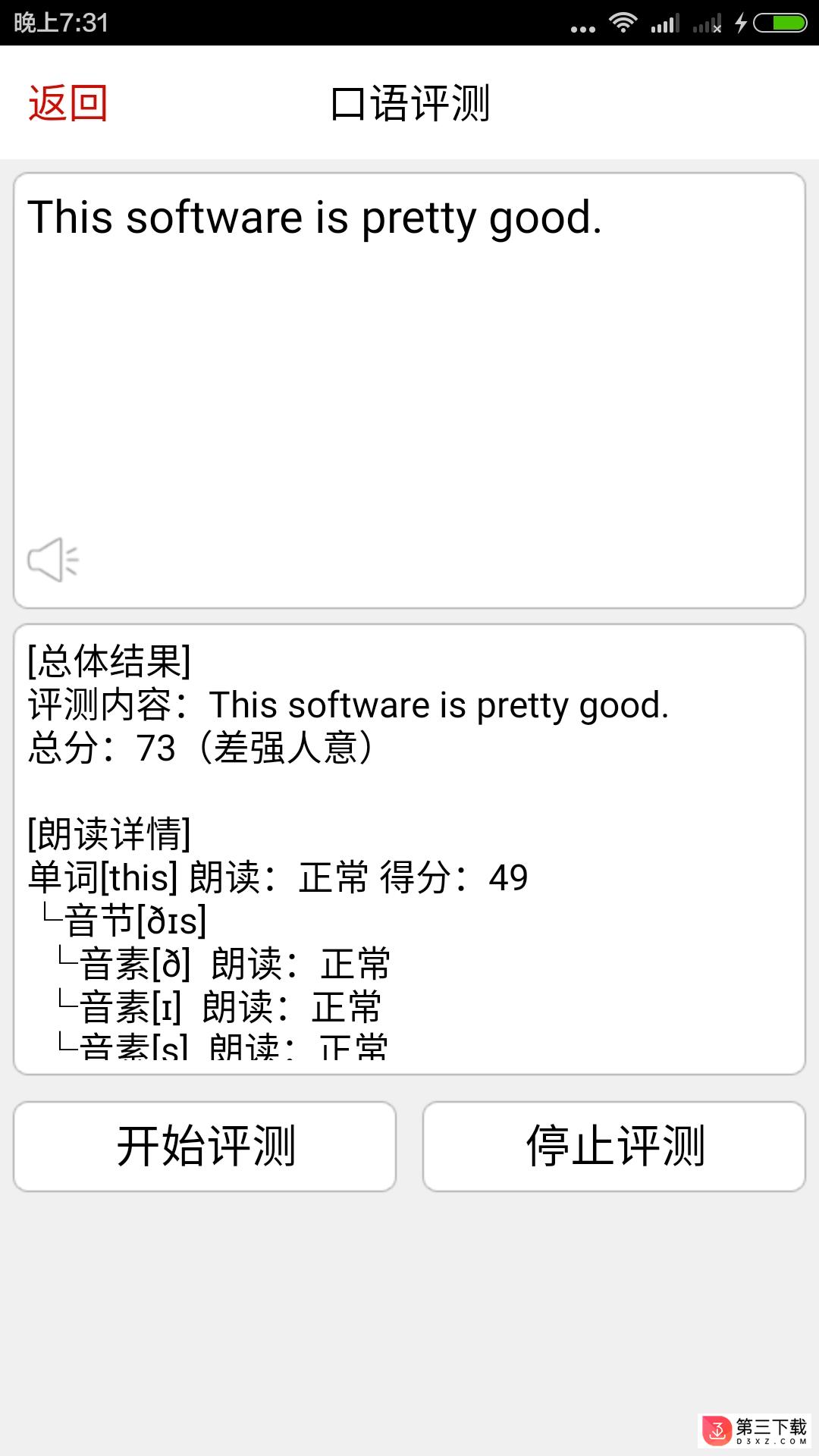This screenshot has height=1456, width=819.
Task: Stop evaluation with 停止评测
Action: [x=614, y=1146]
